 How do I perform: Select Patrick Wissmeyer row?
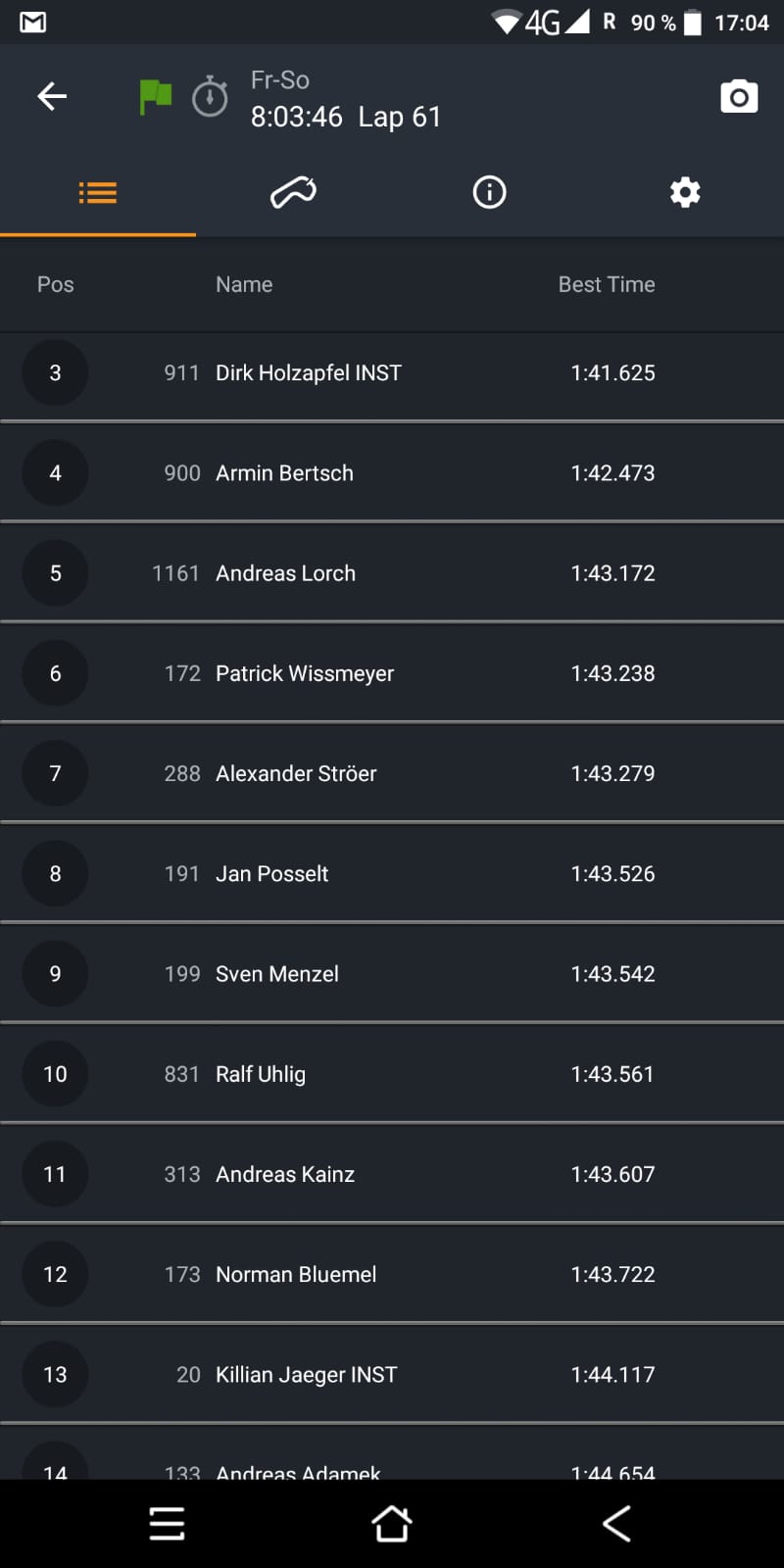392,673
